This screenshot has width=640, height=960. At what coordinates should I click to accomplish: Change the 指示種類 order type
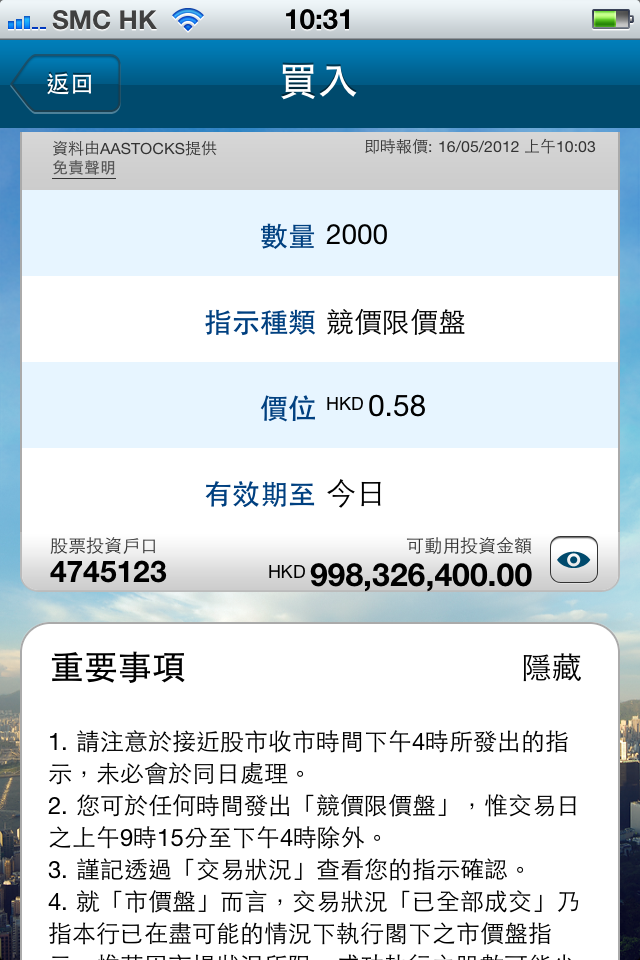coord(395,323)
